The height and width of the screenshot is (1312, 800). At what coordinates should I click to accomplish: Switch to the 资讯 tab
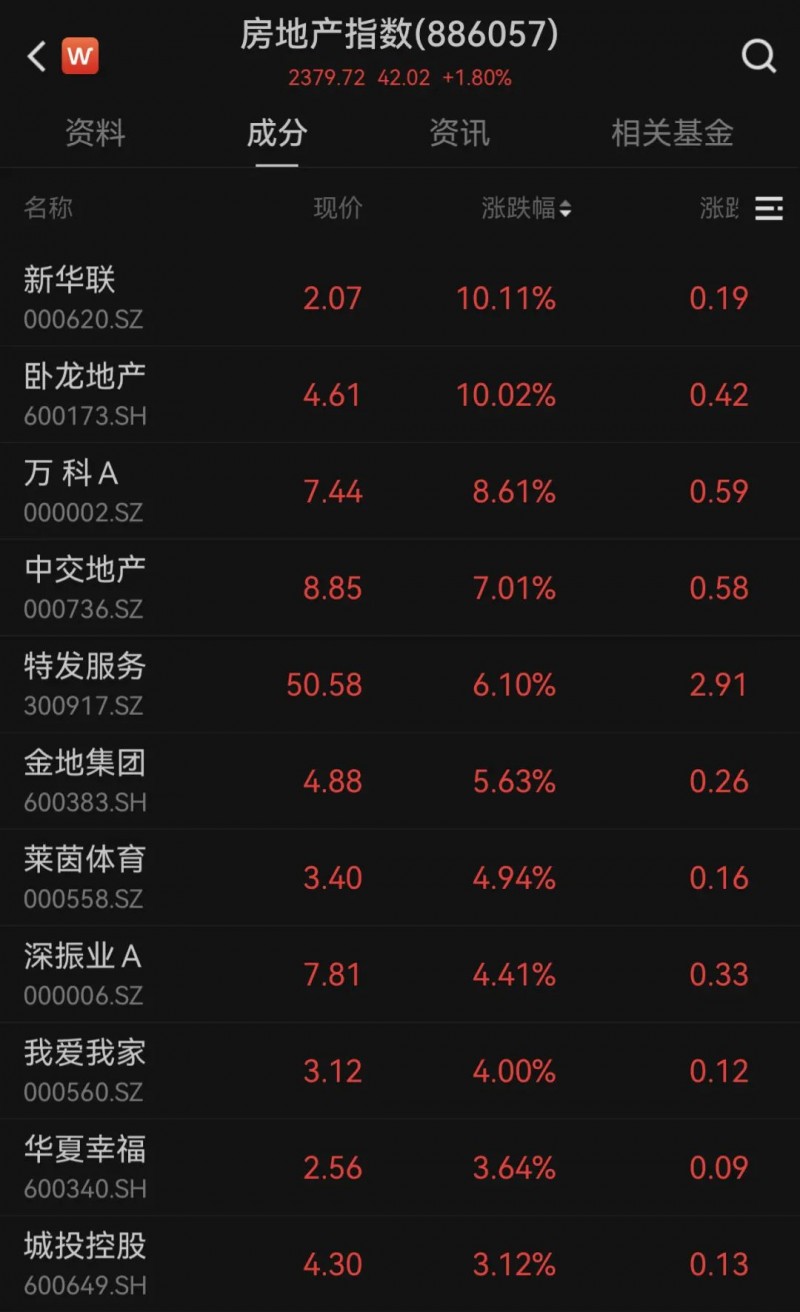point(459,133)
